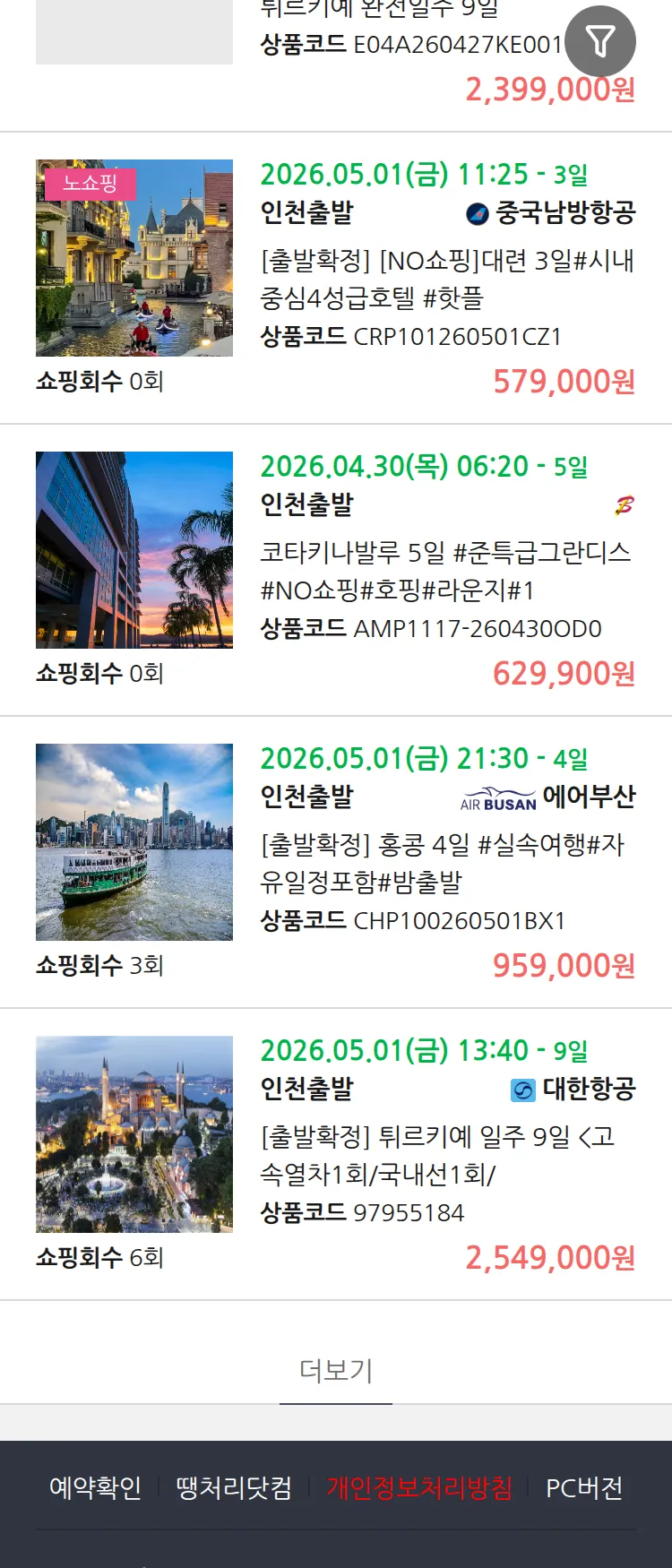Open the 대련 3일 NO쇼핑 package
The image size is (672, 1568).
click(x=446, y=279)
